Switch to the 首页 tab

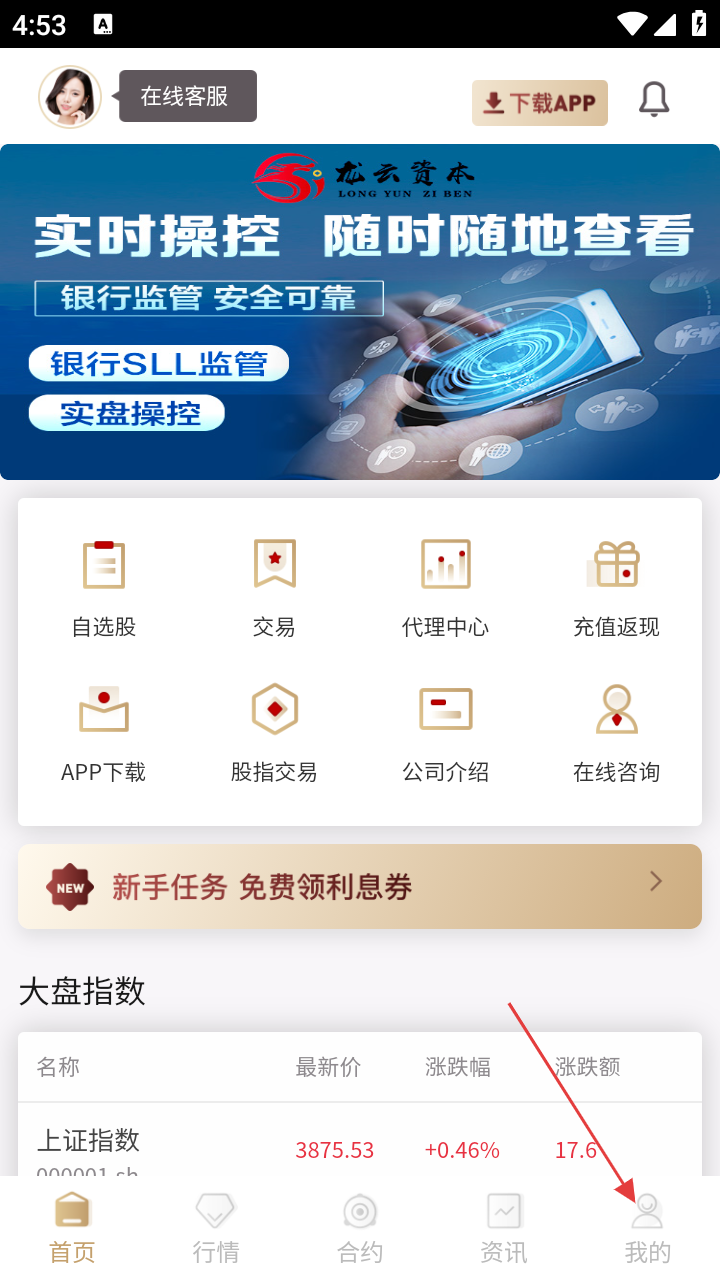72,1229
